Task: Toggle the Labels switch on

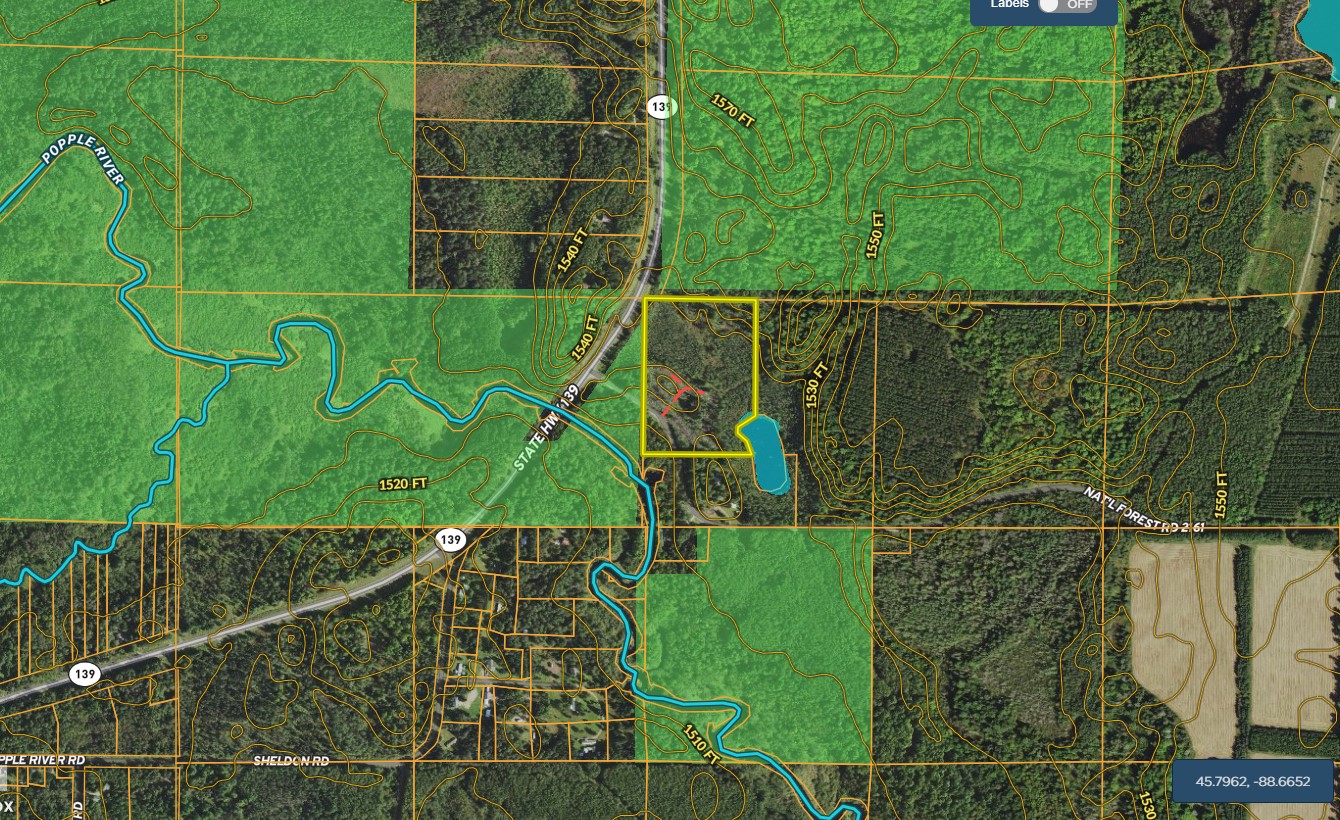Action: [x=1067, y=5]
